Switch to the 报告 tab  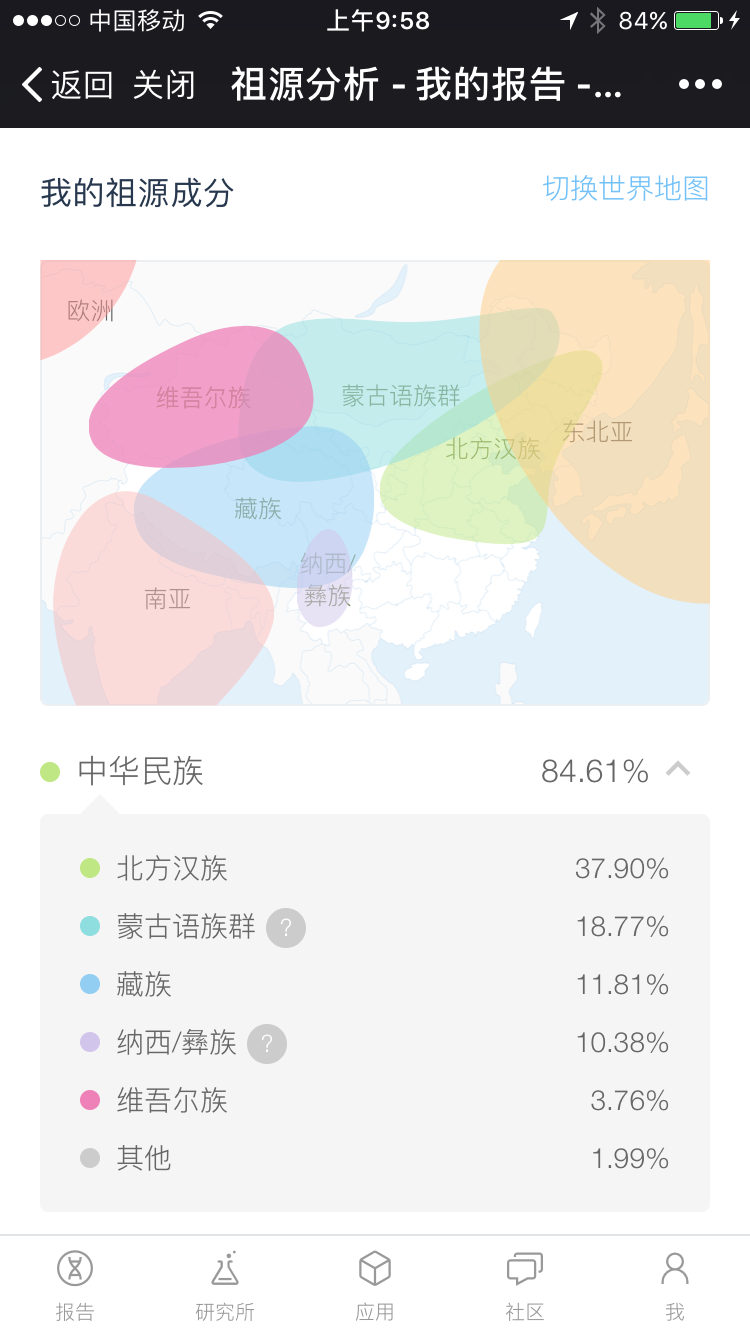75,1285
